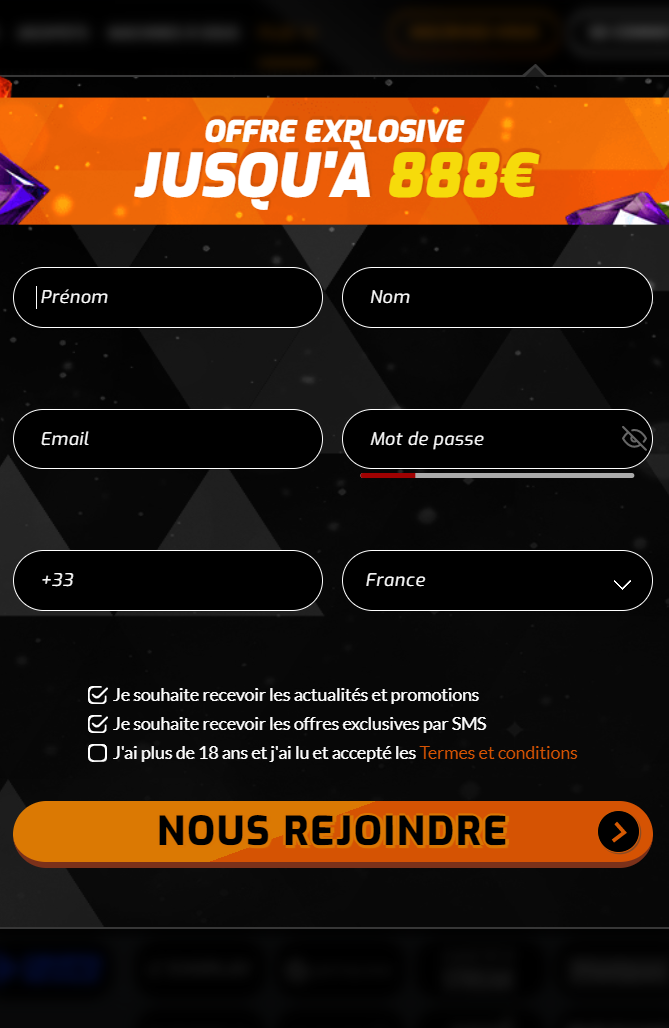Select the Email field
The width and height of the screenshot is (669, 1028).
click(x=167, y=439)
